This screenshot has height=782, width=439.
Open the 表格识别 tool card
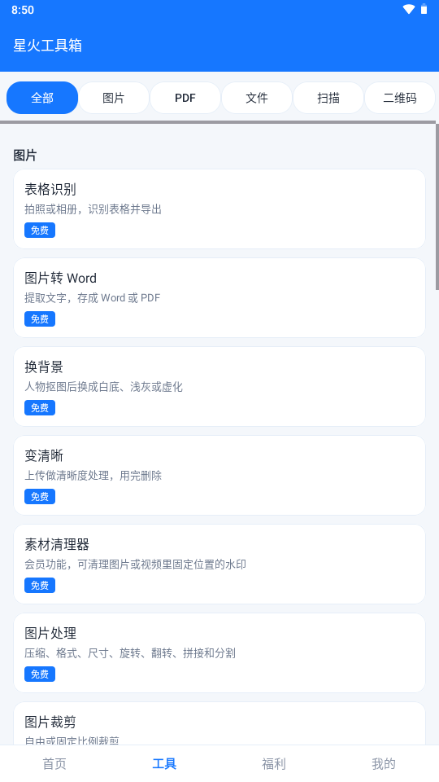(220, 209)
